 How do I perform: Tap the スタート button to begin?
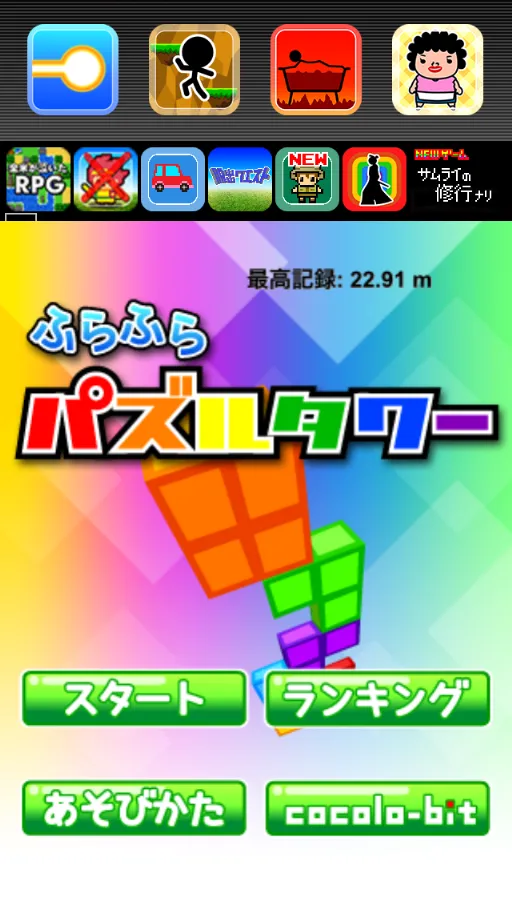click(134, 698)
